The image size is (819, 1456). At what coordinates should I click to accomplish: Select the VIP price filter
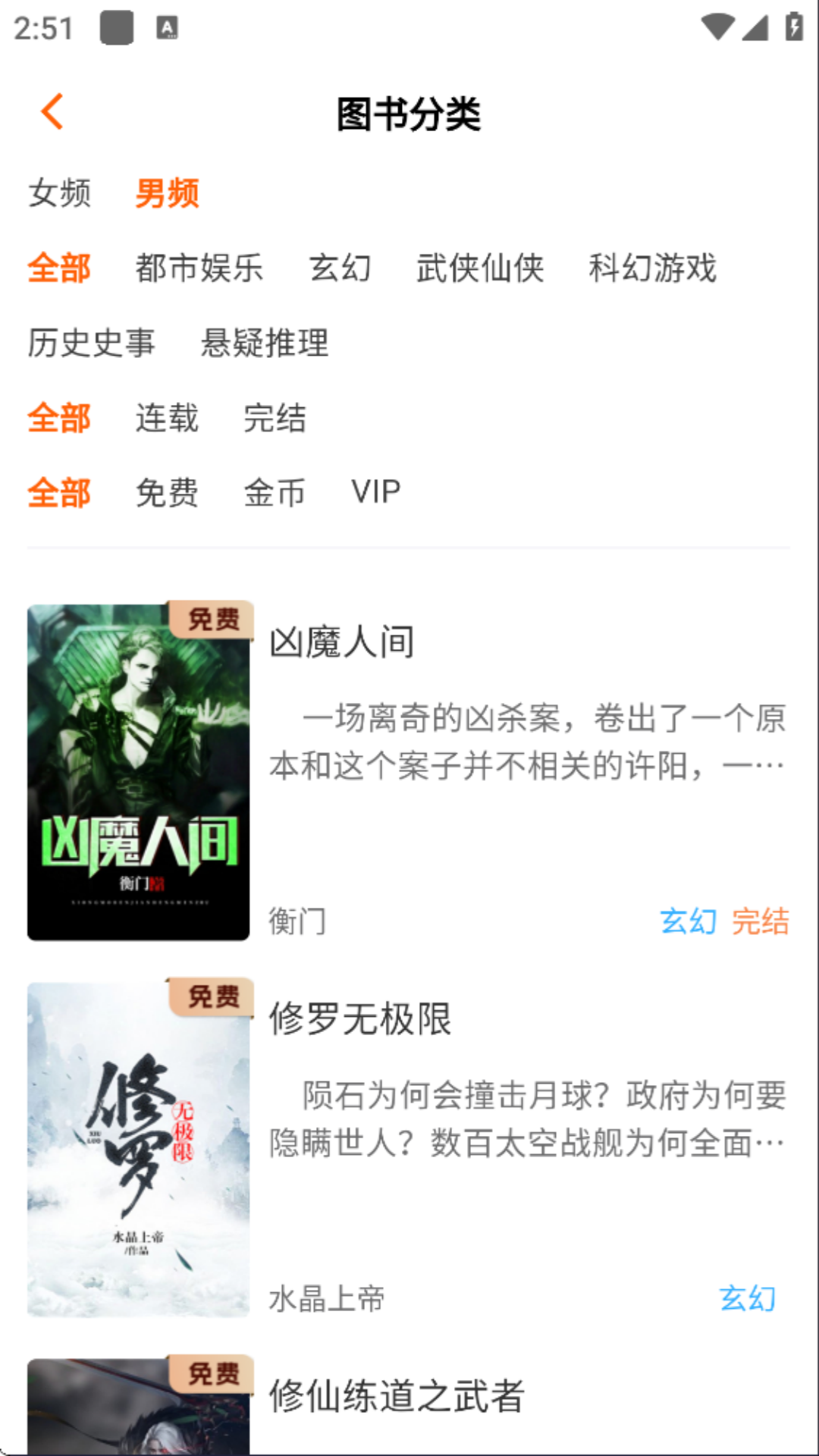point(375,493)
